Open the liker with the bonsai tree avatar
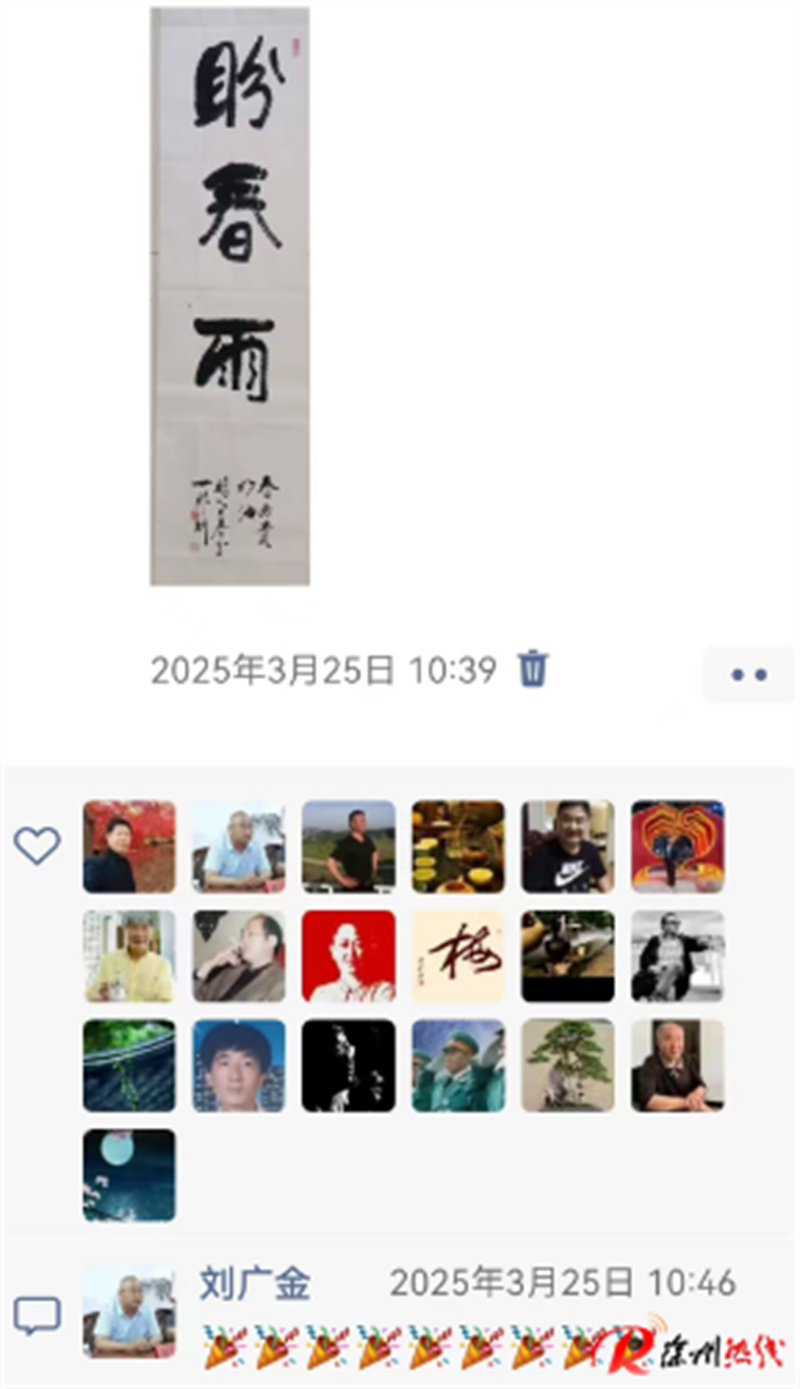Screen dimensions: 800x1389 568,1065
